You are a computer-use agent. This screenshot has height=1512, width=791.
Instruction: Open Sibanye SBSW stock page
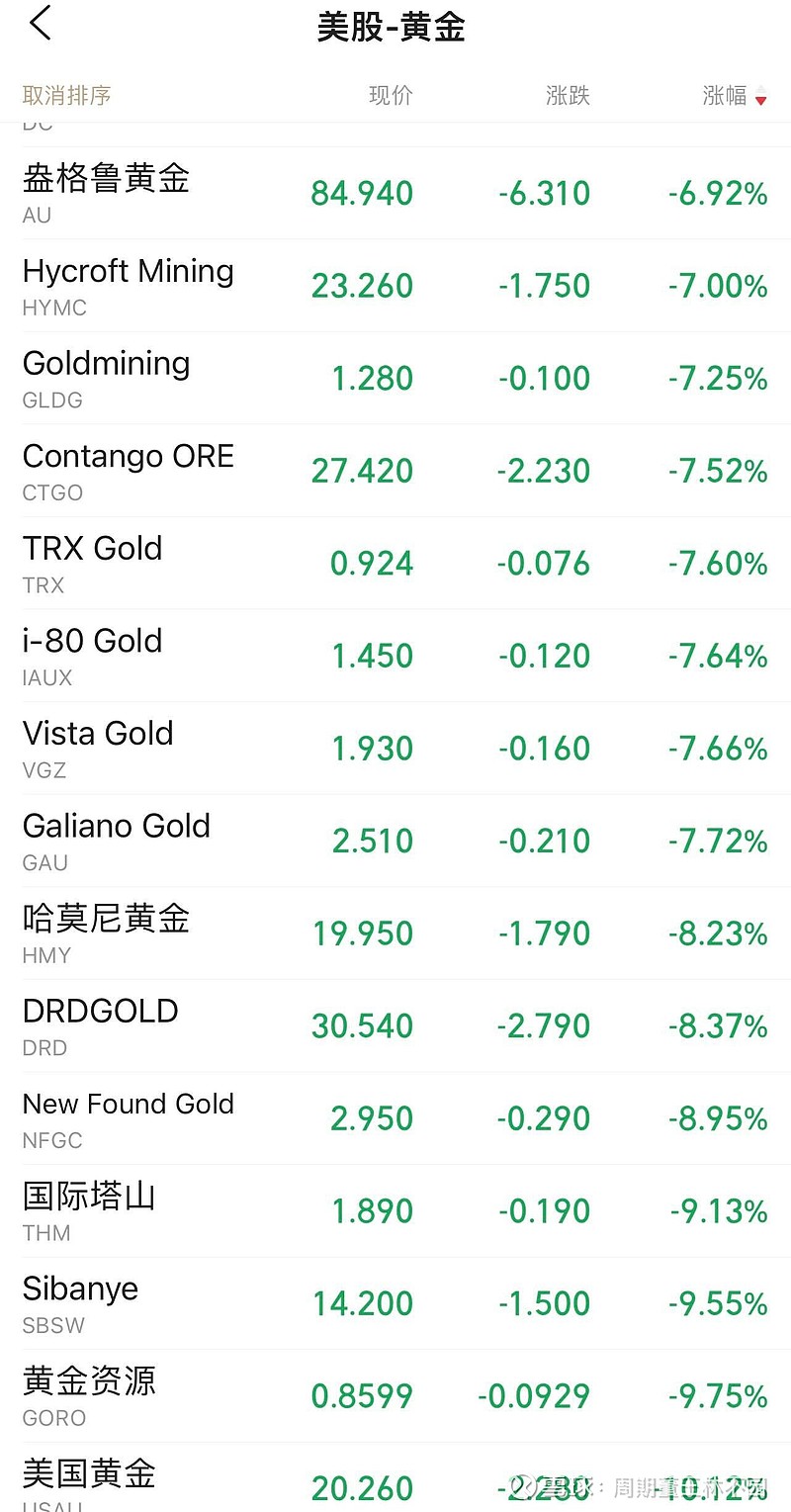pos(395,1303)
